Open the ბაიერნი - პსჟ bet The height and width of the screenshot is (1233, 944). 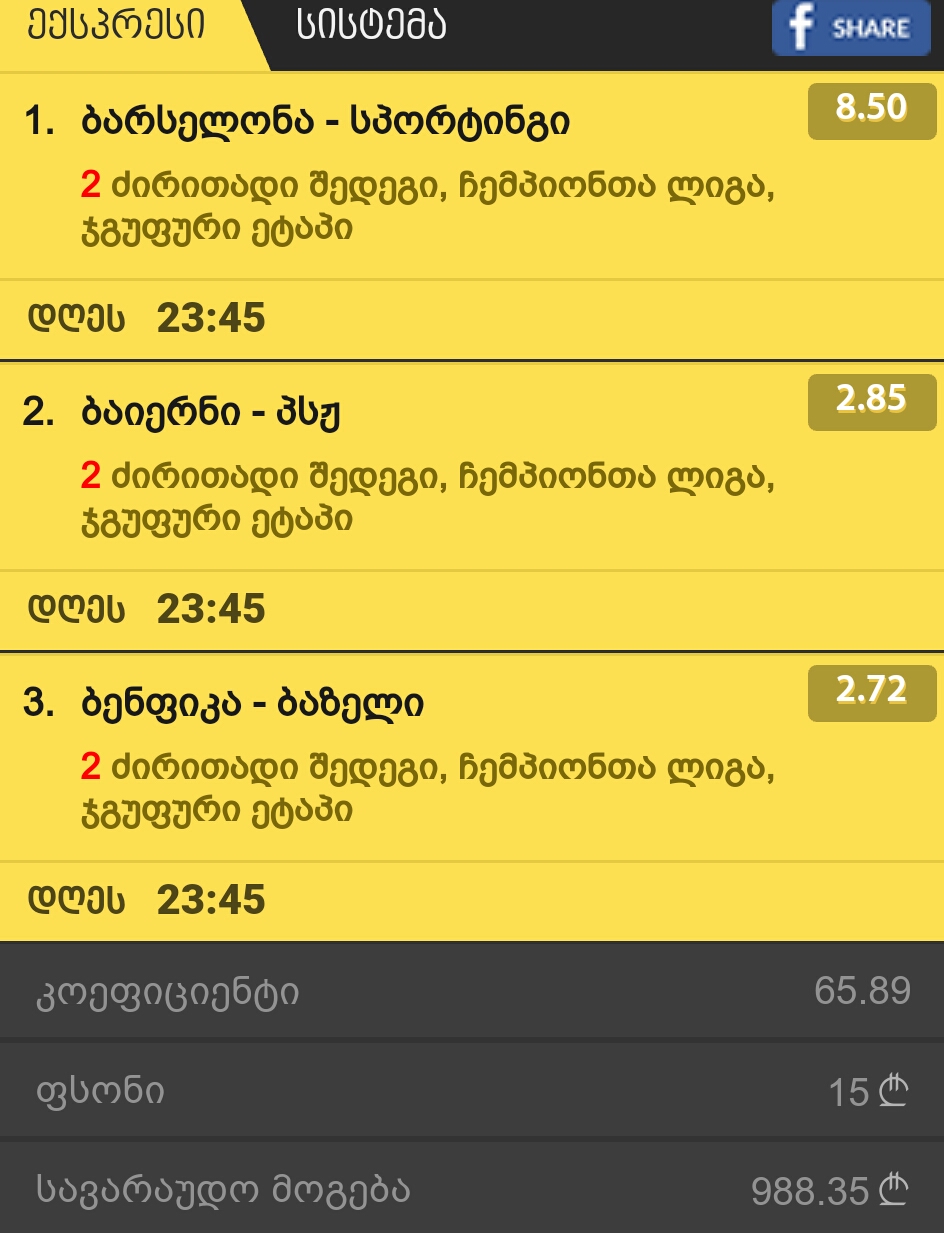point(210,412)
